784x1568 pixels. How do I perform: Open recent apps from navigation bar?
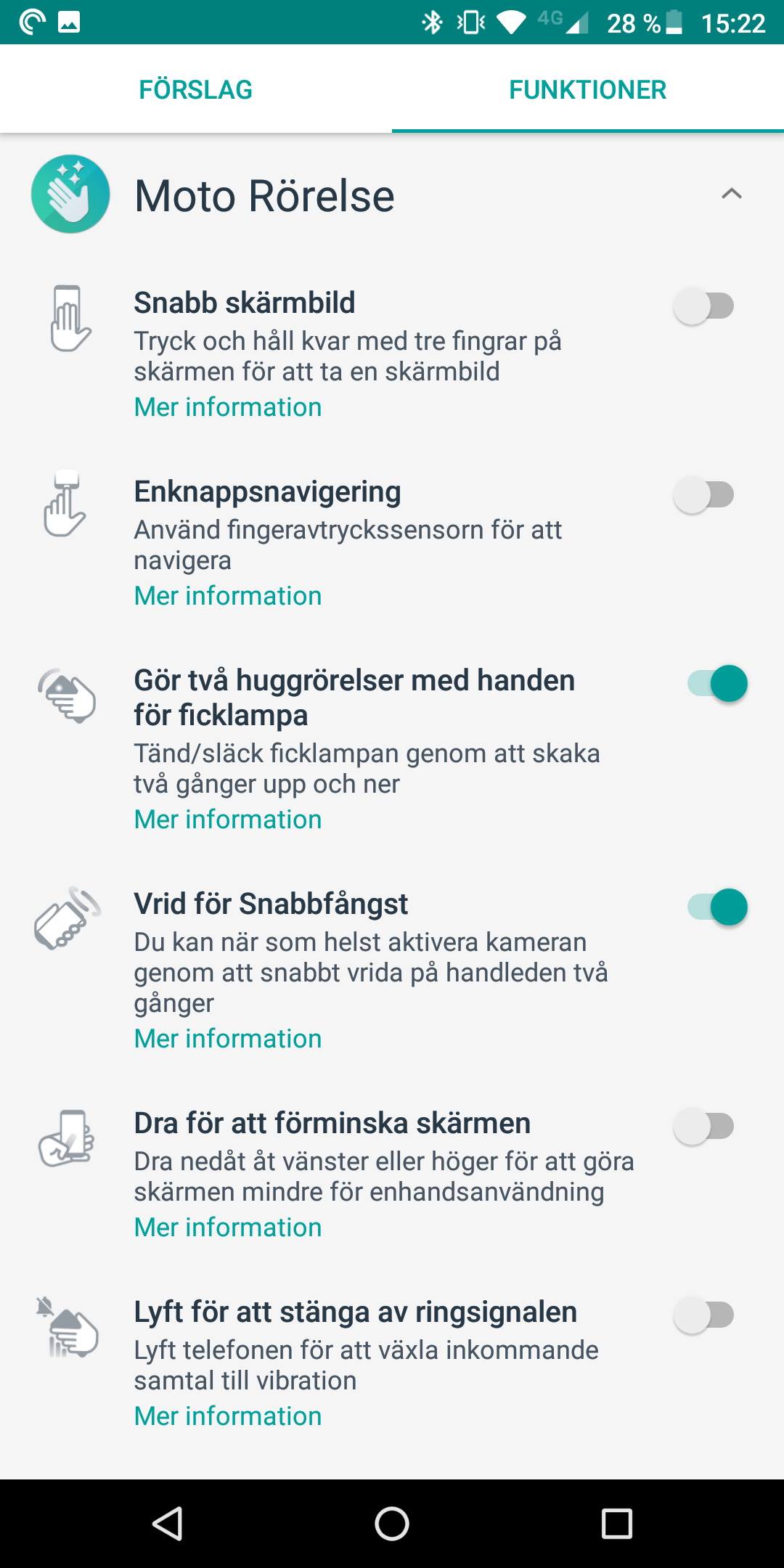pos(617,1523)
